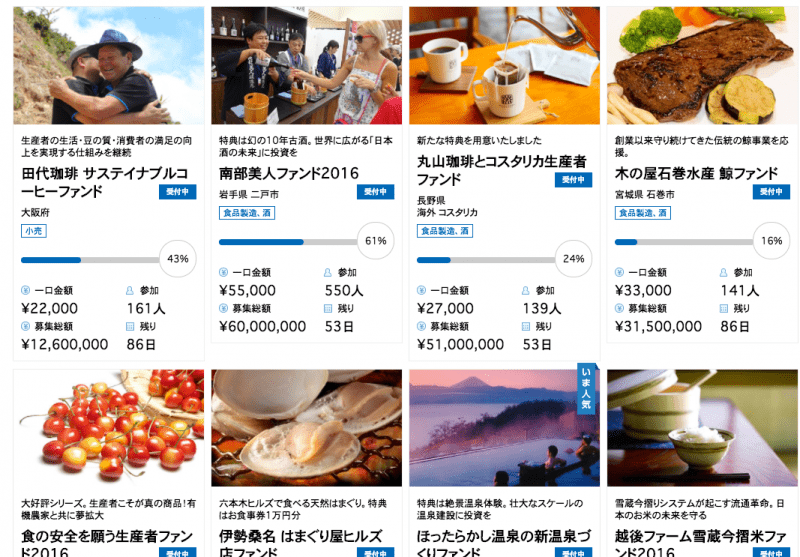Select the 食品製造、酒 tag on 南部美人 card
The width and height of the screenshot is (800, 557).
pyautogui.click(x=246, y=213)
